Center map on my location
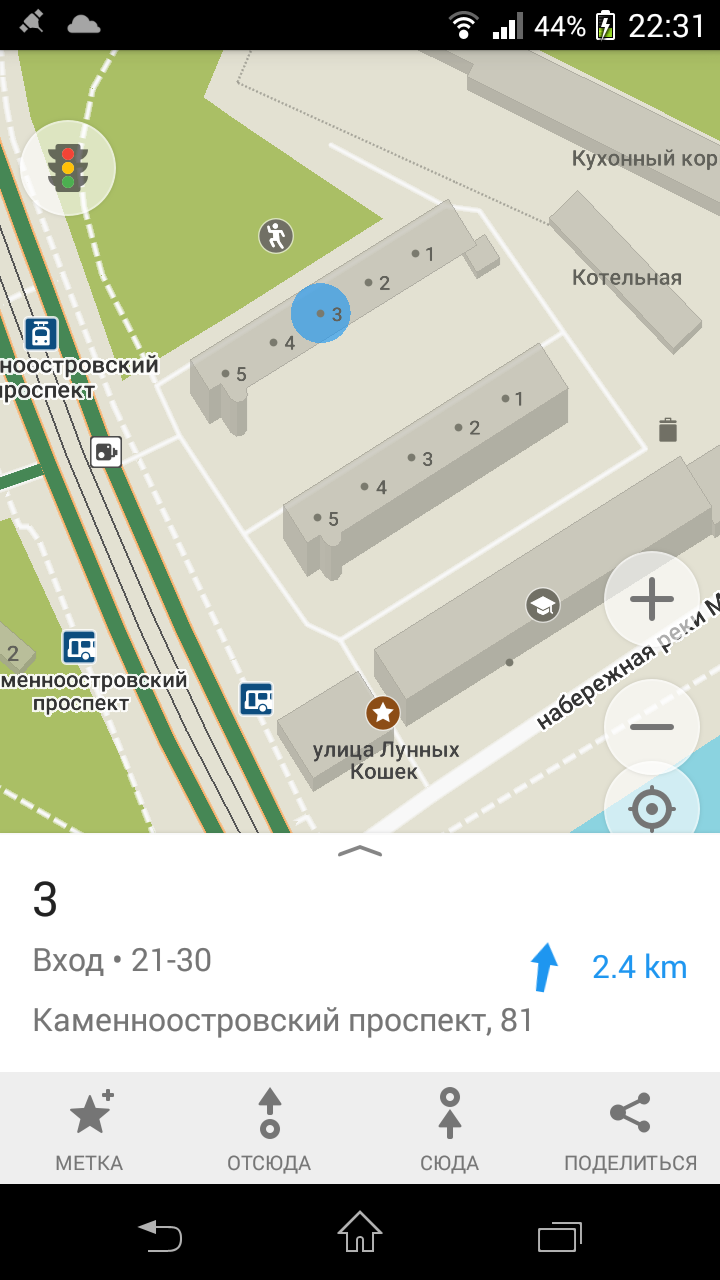This screenshot has height=1280, width=720. point(653,808)
